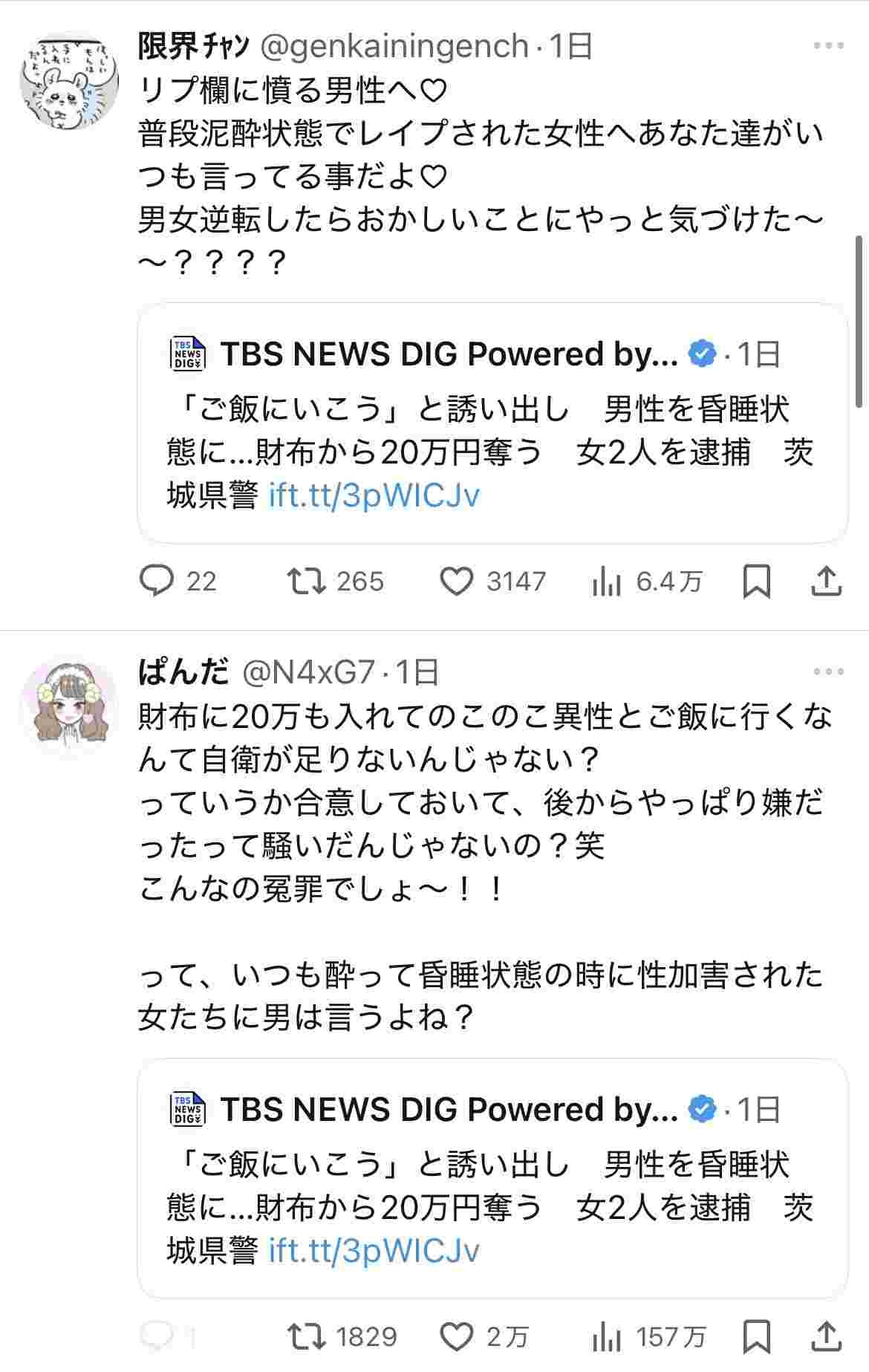This screenshot has height=1372, width=869.
Task: Open the @genkainingench username
Action: (x=394, y=46)
